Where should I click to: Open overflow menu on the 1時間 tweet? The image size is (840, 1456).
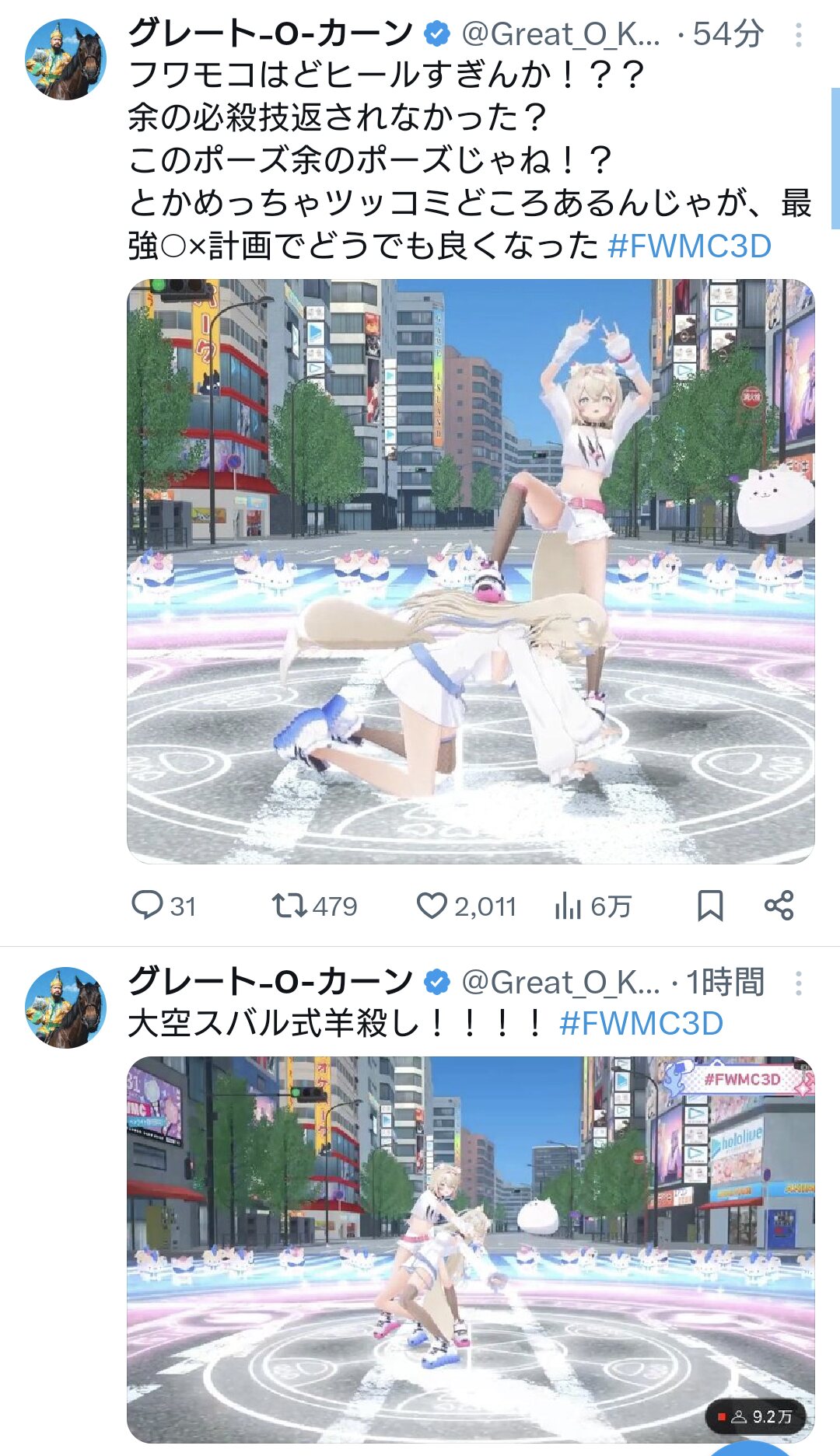798,983
